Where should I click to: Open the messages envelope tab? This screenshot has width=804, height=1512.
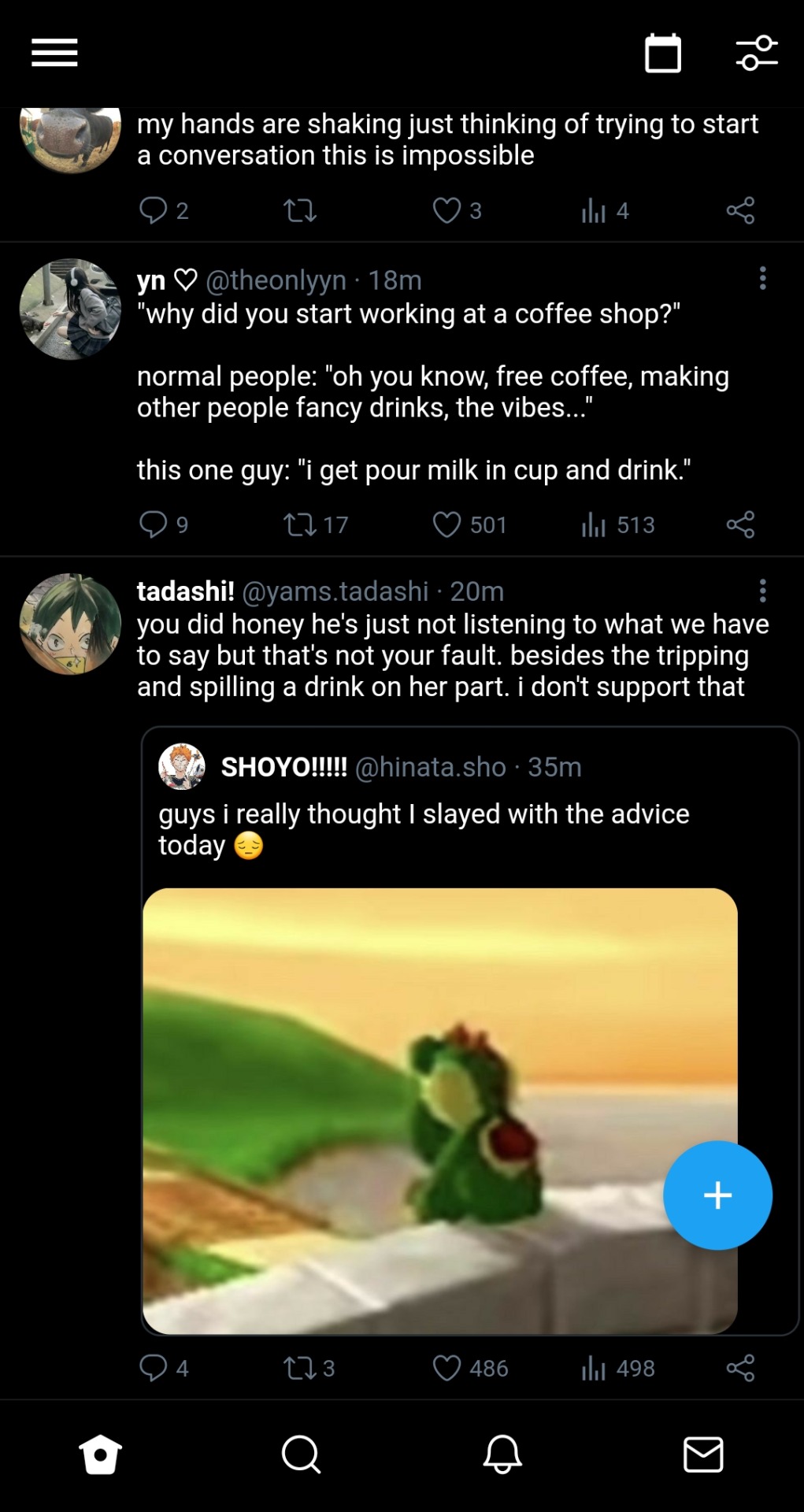pyautogui.click(x=703, y=1454)
